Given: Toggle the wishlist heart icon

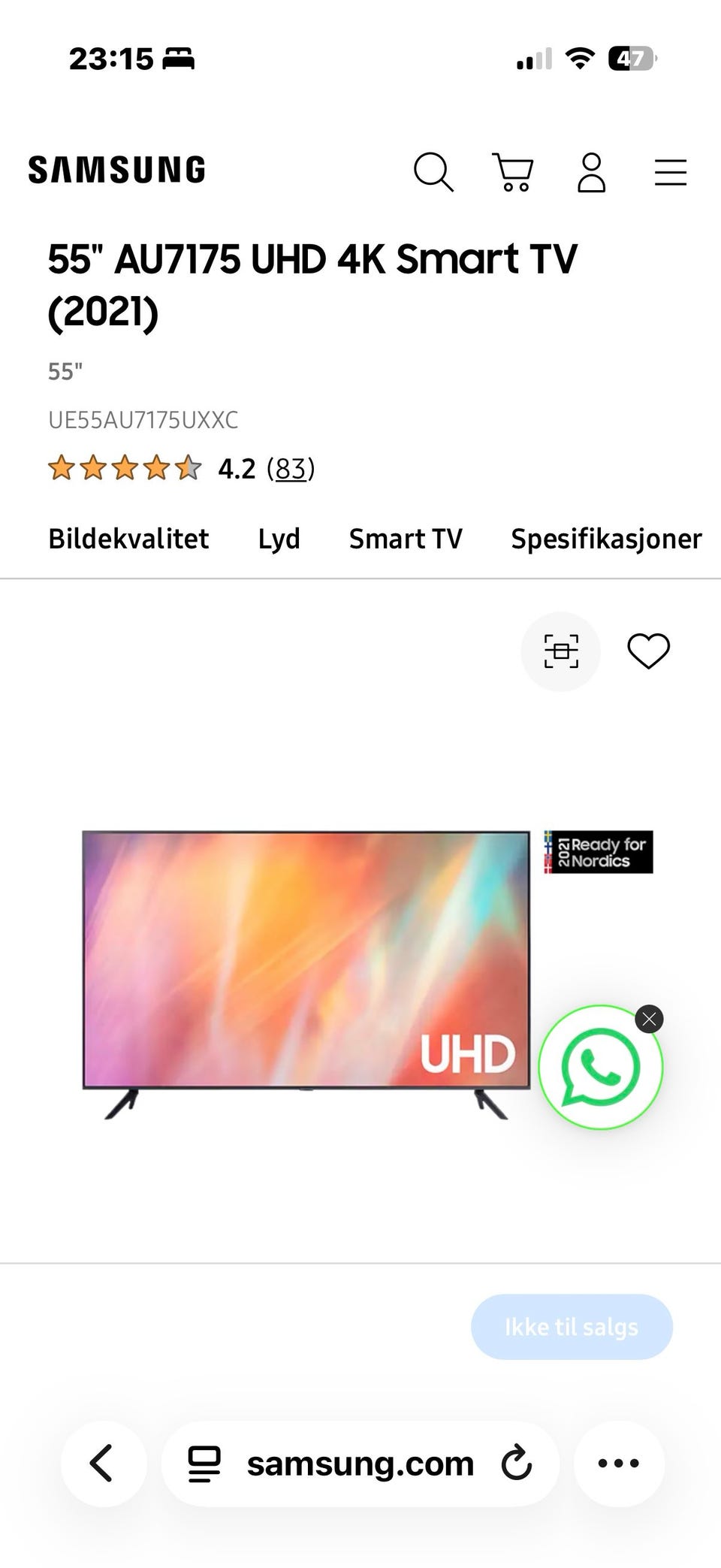Looking at the screenshot, I should pos(649,651).
